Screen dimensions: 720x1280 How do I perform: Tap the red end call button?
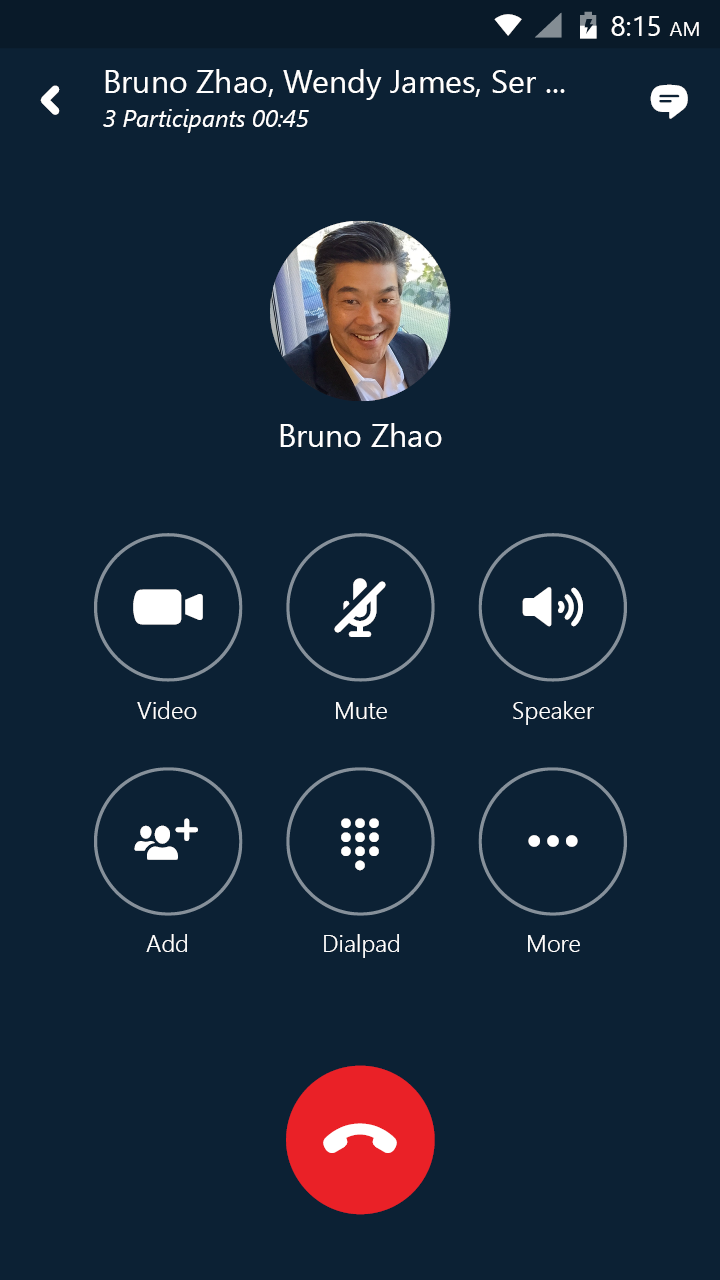[x=360, y=1139]
